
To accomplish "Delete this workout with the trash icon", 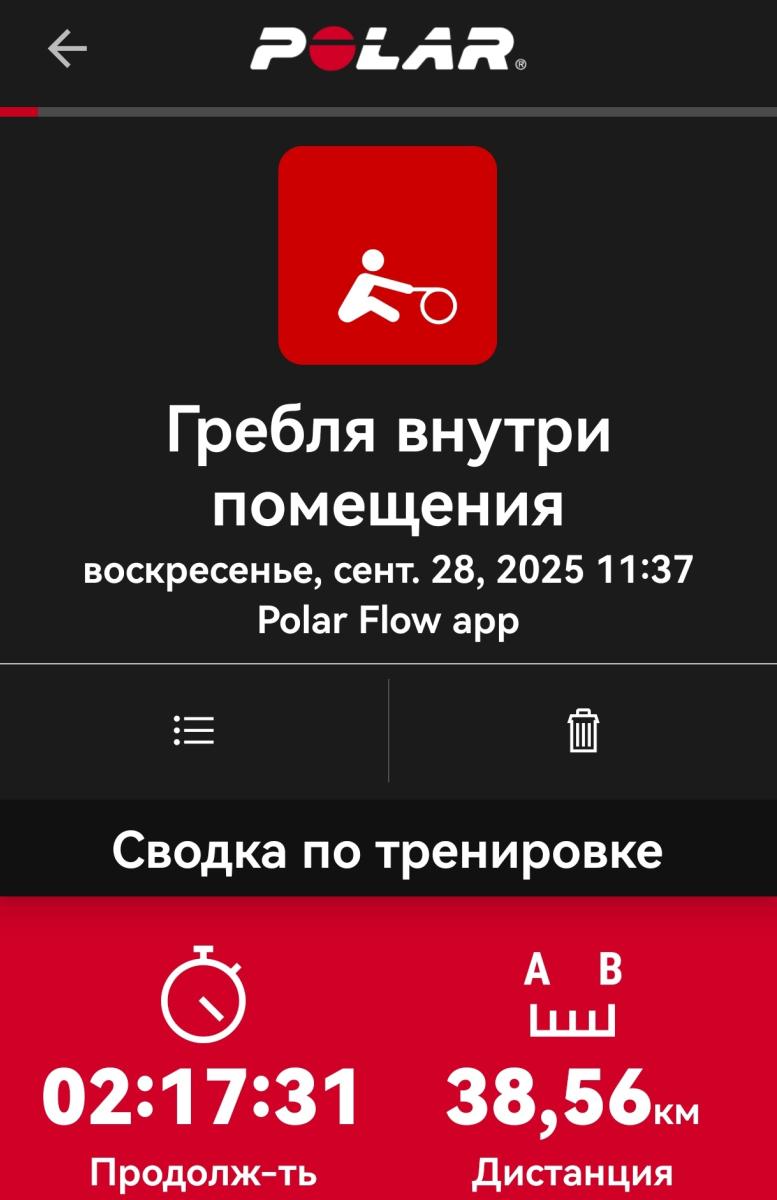I will coord(583,731).
